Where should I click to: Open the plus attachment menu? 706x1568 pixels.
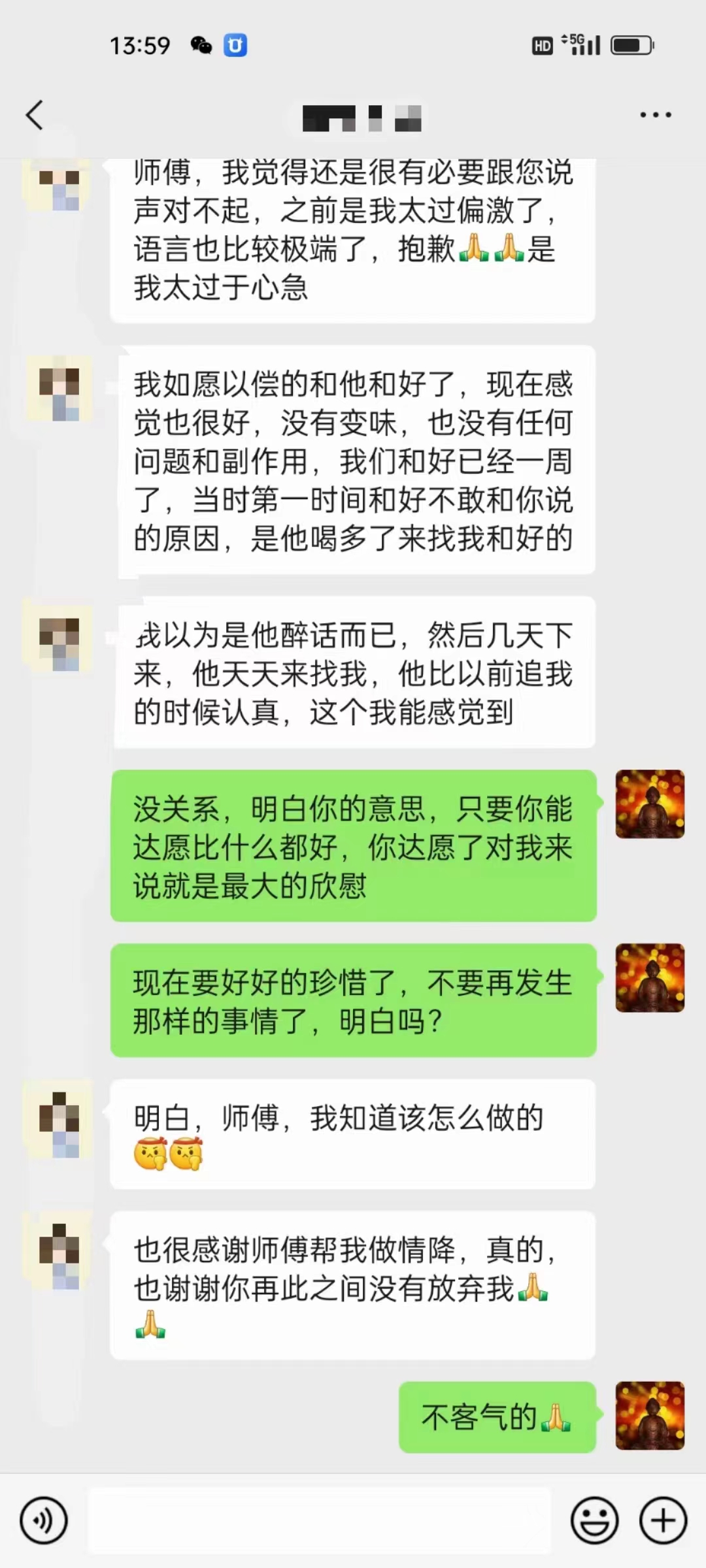(663, 1520)
